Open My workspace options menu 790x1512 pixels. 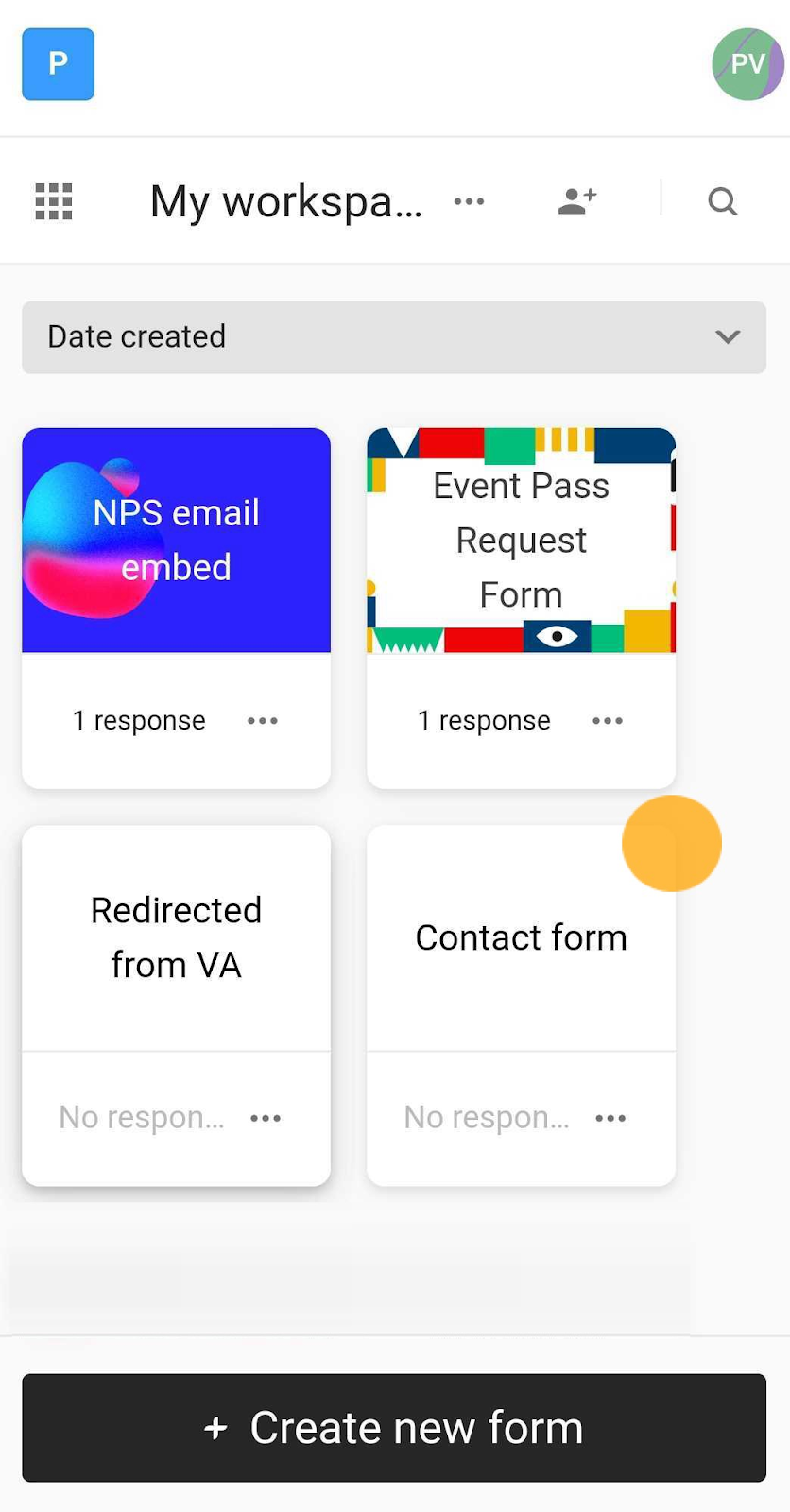[x=469, y=201]
